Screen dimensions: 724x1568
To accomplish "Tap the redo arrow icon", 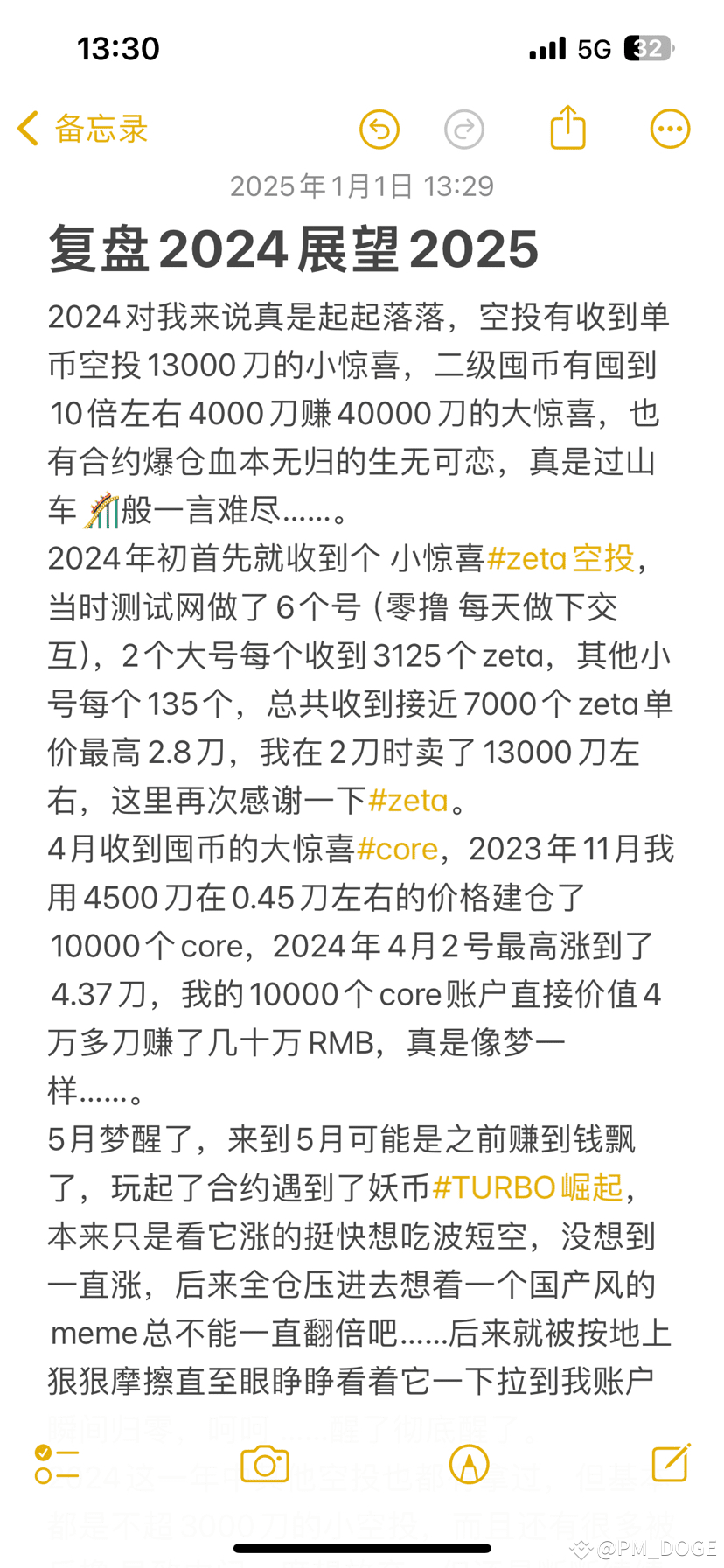I will pos(463,129).
